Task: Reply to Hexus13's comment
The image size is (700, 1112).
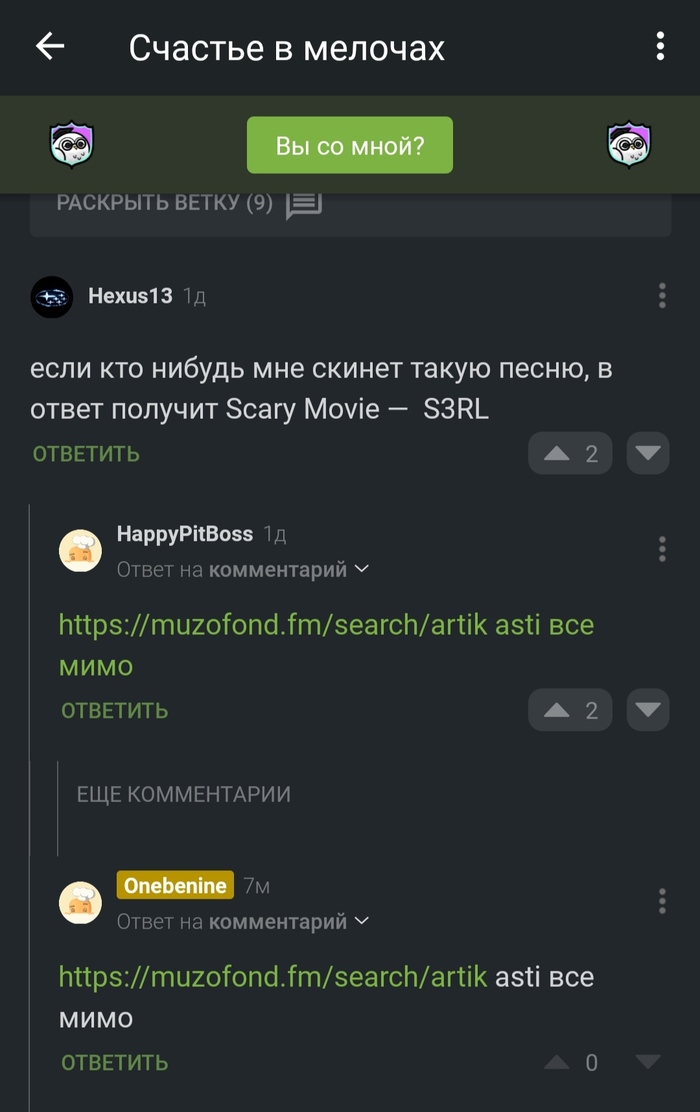Action: (x=86, y=454)
